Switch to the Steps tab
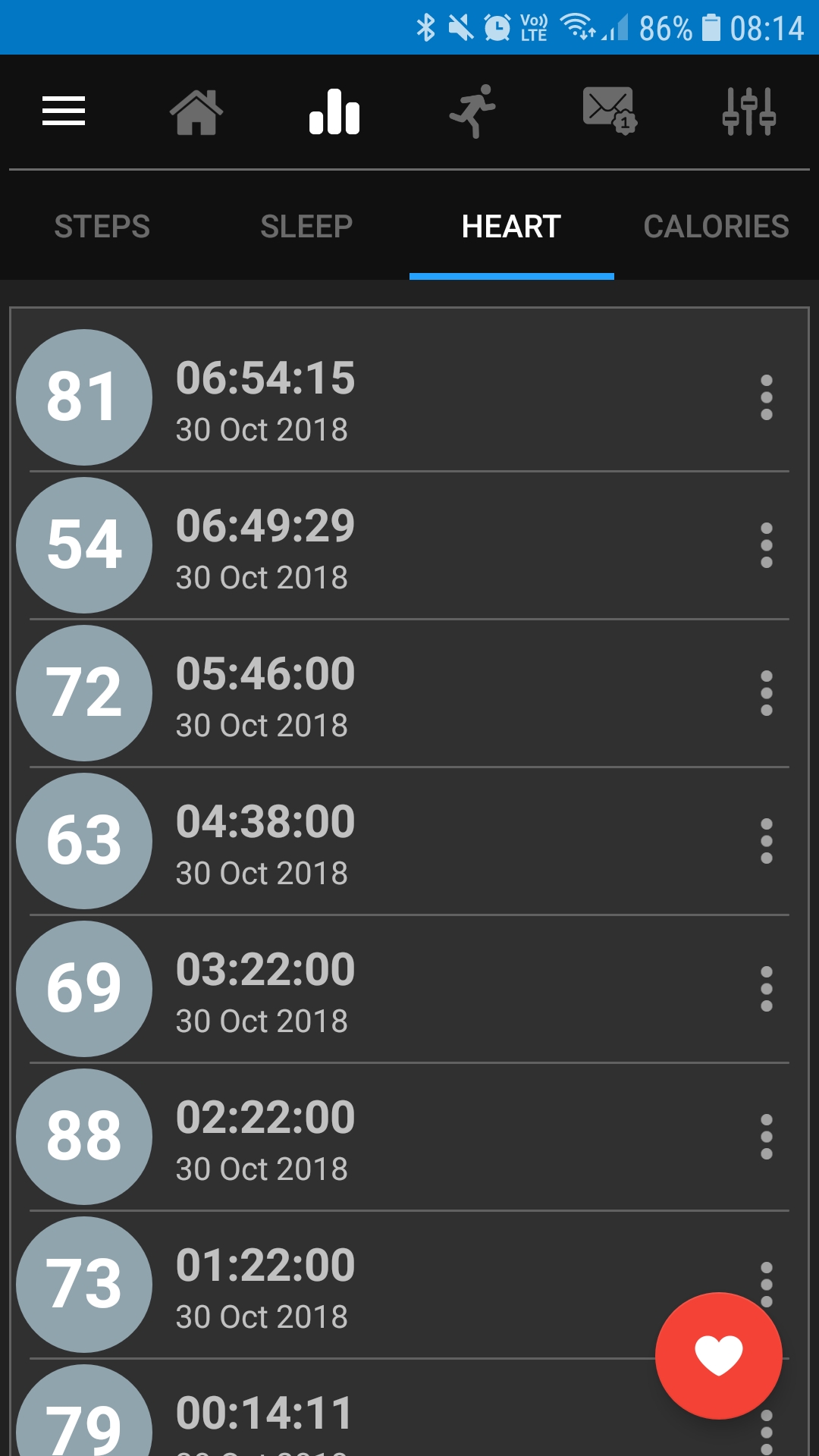The image size is (819, 1456). (102, 226)
